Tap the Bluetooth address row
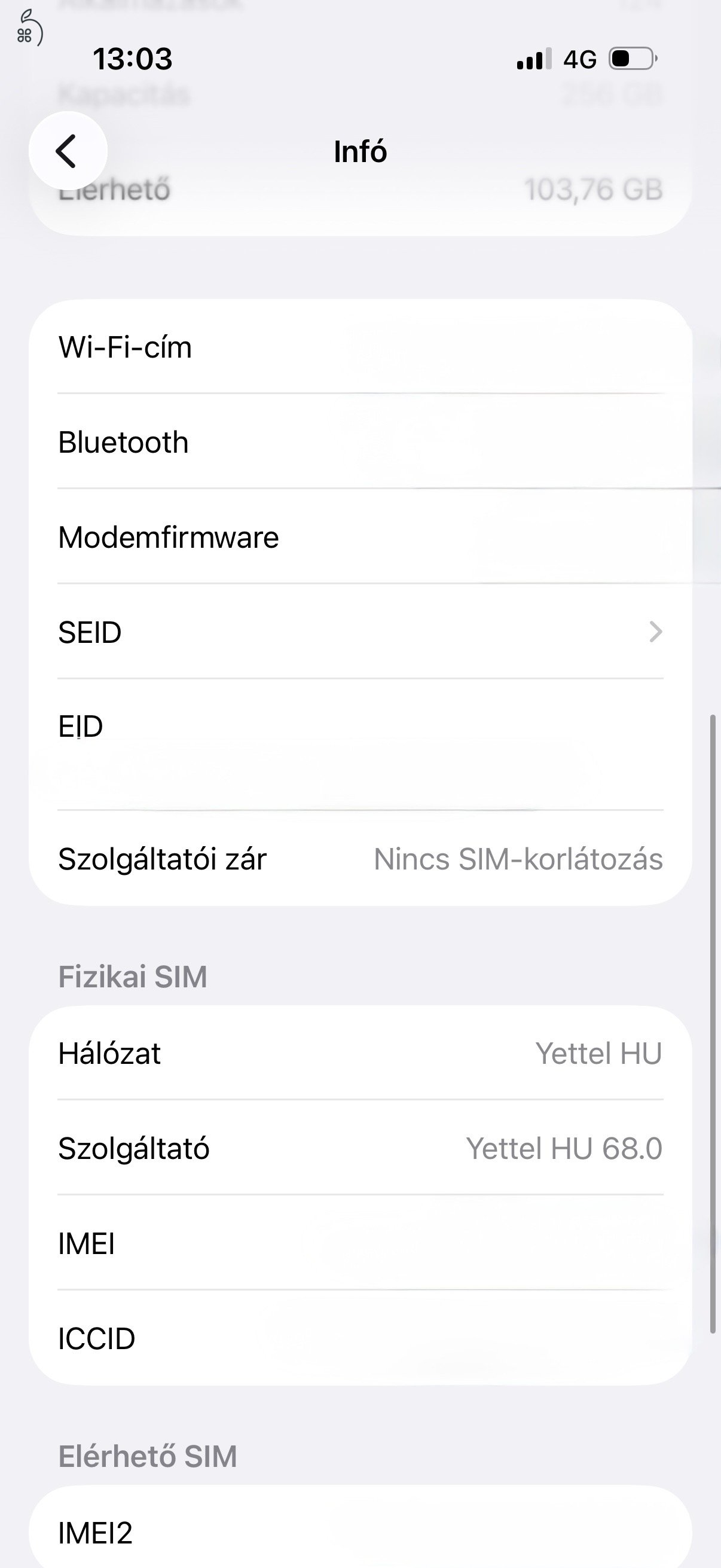Screen dimensions: 721x1568 click(360, 442)
